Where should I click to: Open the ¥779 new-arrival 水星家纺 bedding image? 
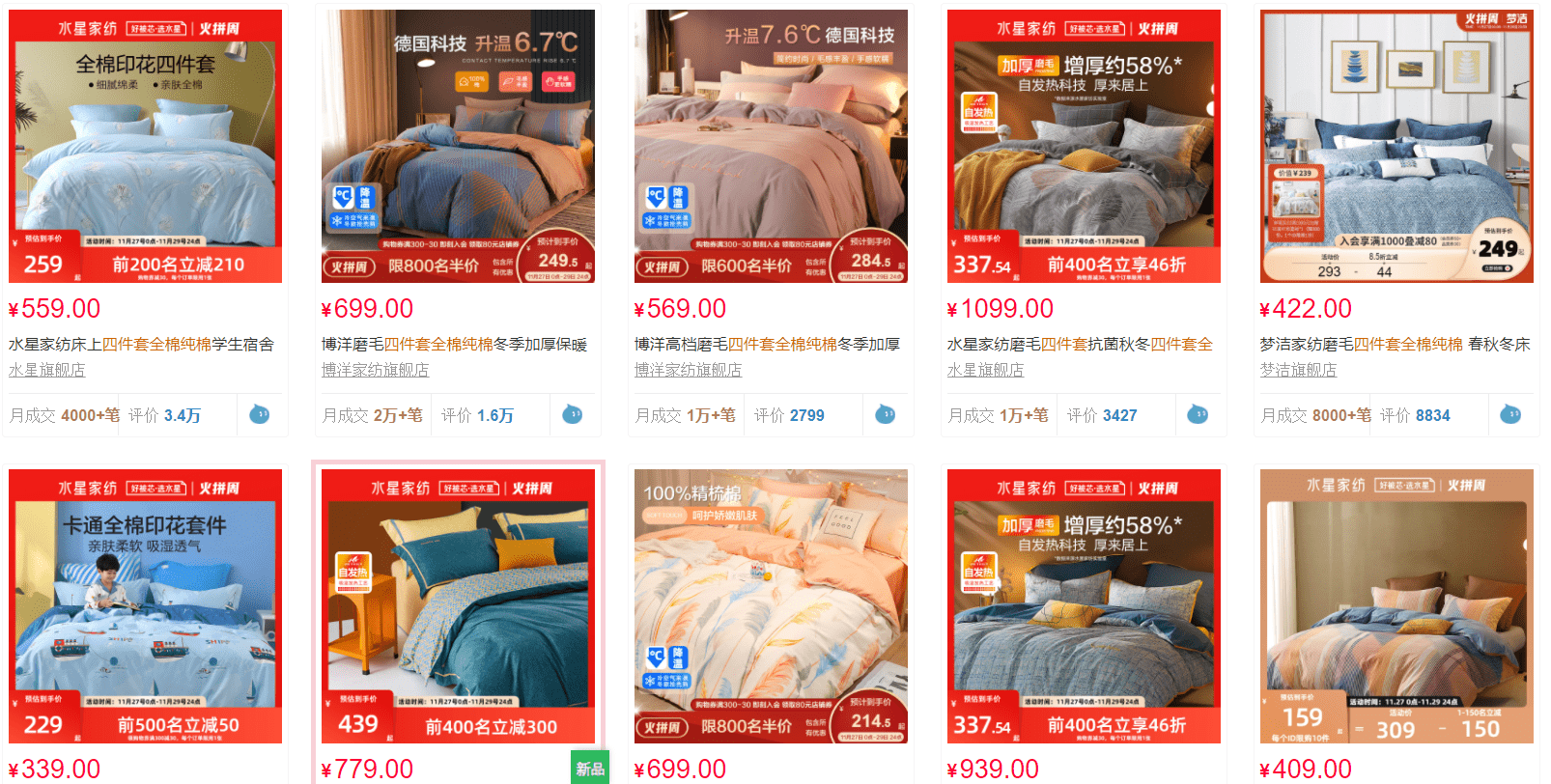pyautogui.click(x=458, y=605)
